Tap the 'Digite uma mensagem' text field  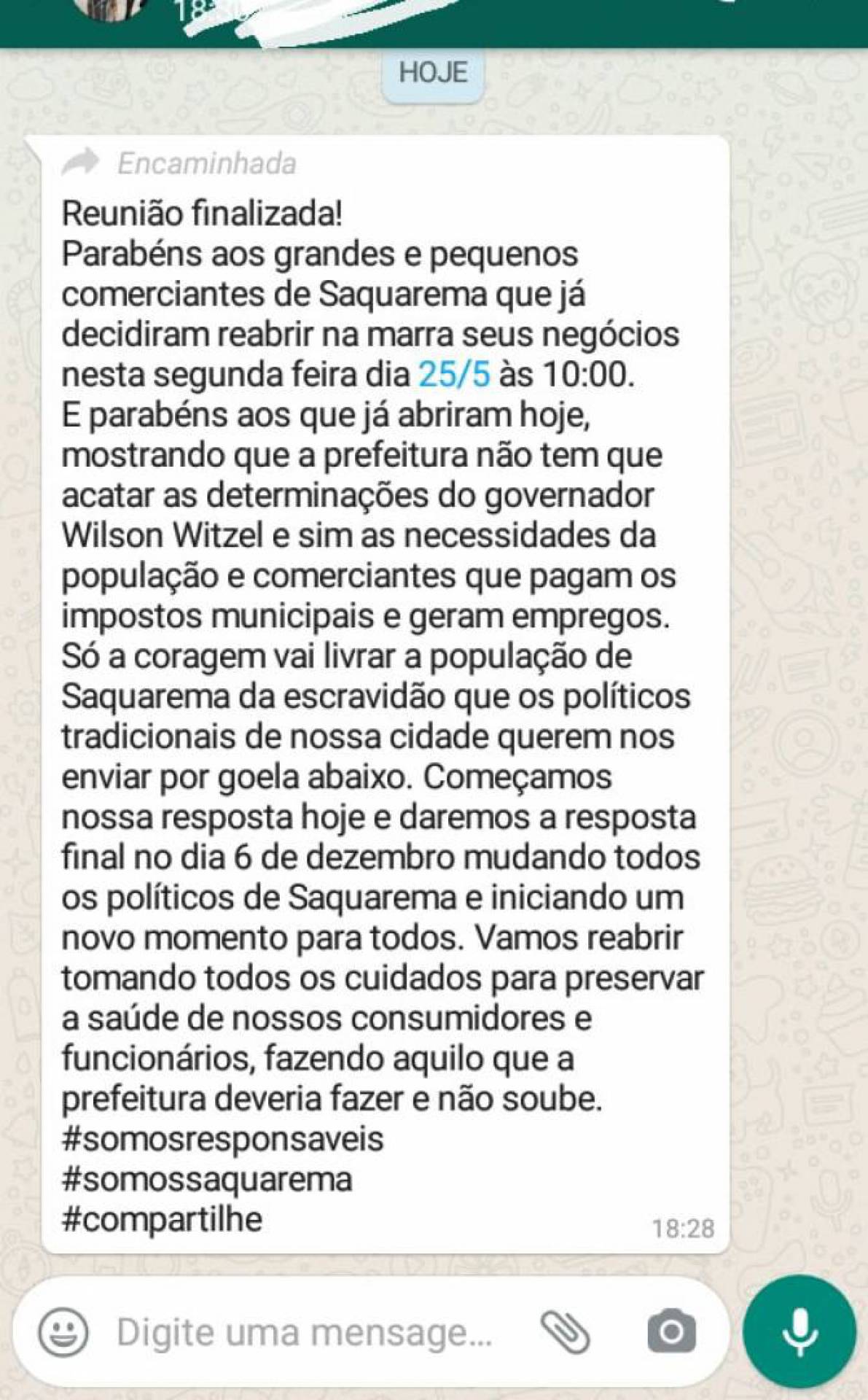tap(306, 1332)
